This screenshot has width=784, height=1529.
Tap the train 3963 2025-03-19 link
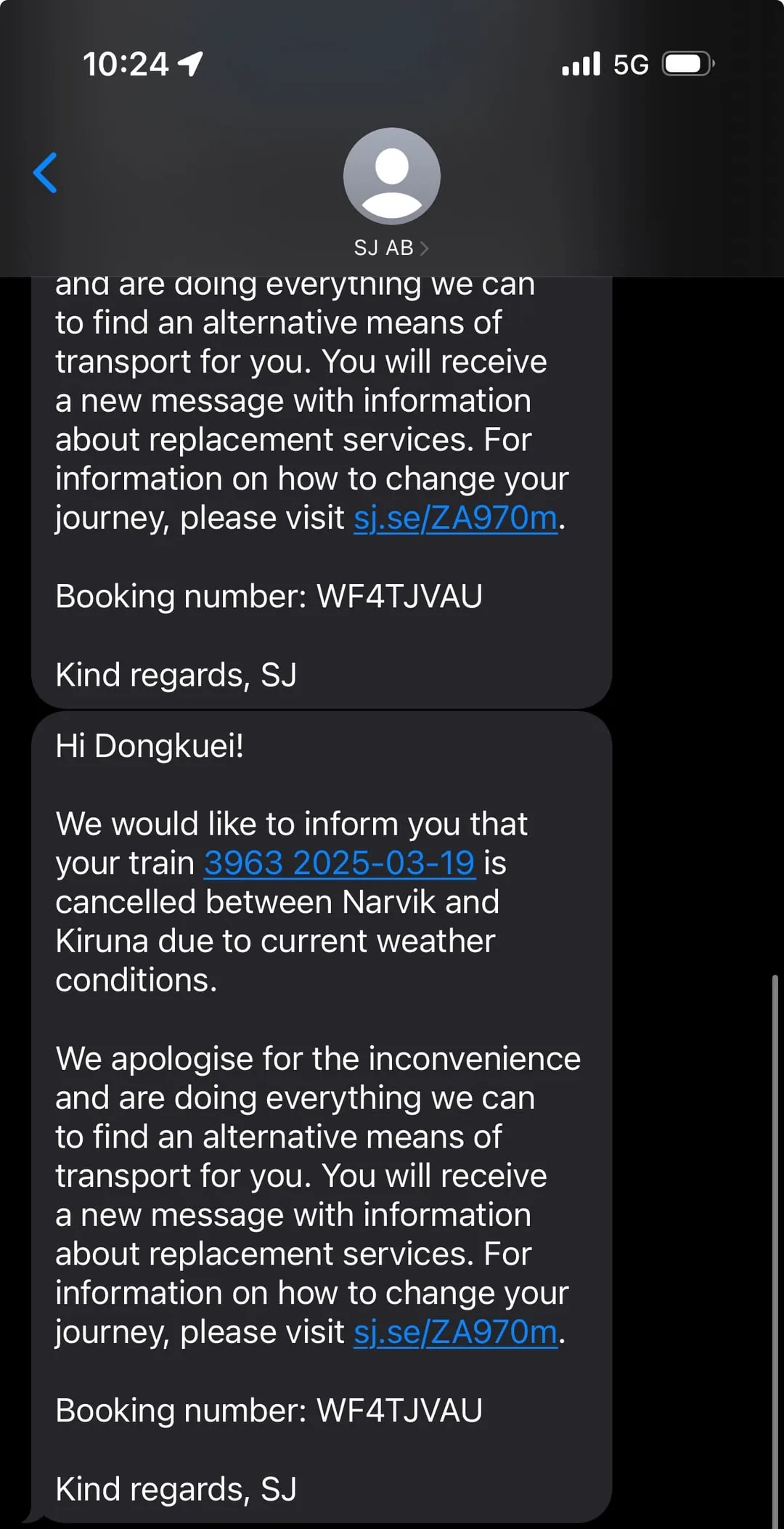pyautogui.click(x=339, y=863)
